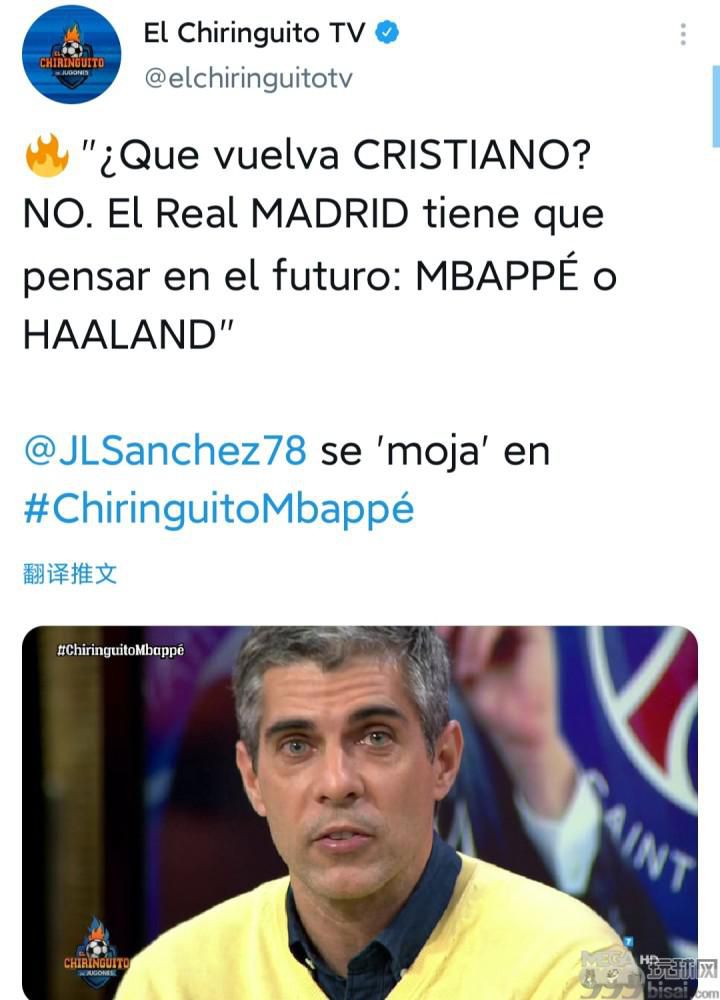The width and height of the screenshot is (720, 1000).
Task: Open the @JLSanchez78 mention
Action: [x=164, y=451]
